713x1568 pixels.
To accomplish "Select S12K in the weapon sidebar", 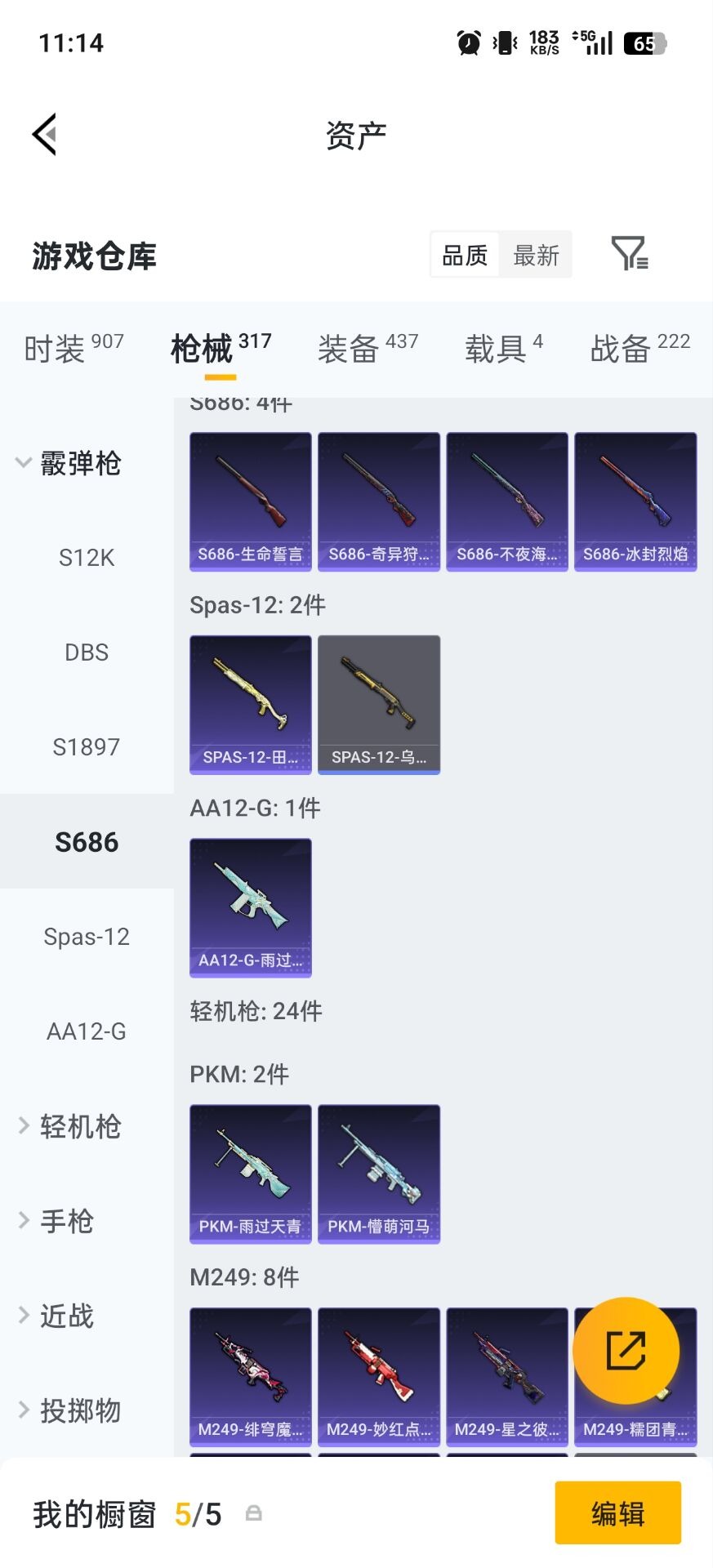I will point(87,557).
